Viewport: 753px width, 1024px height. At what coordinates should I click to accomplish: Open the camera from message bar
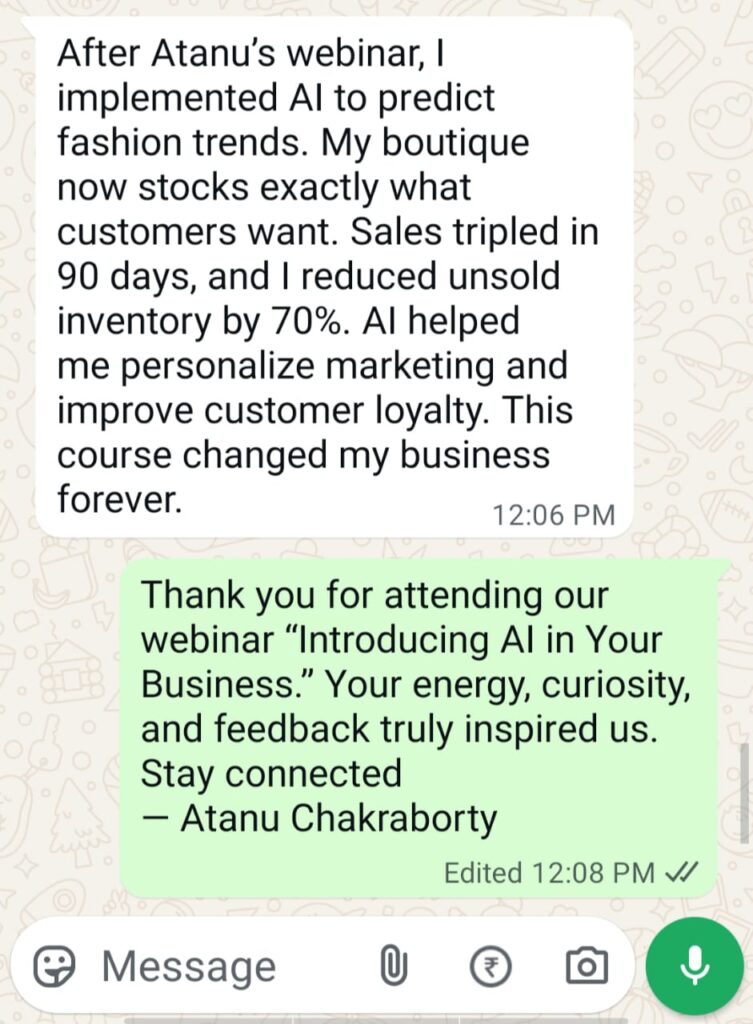click(x=586, y=966)
